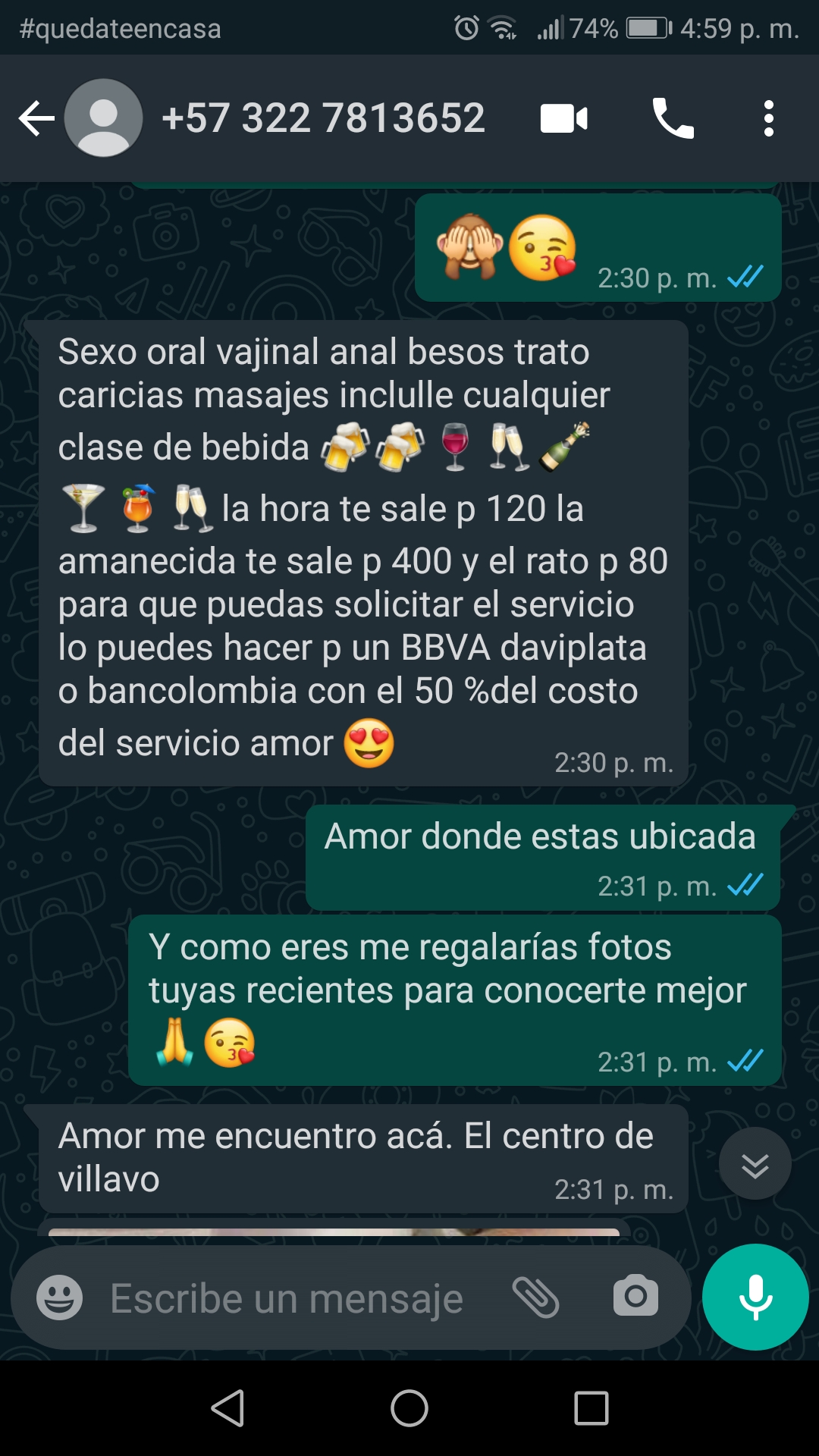The image size is (819, 1456).
Task: Show recent apps
Action: (x=591, y=1409)
